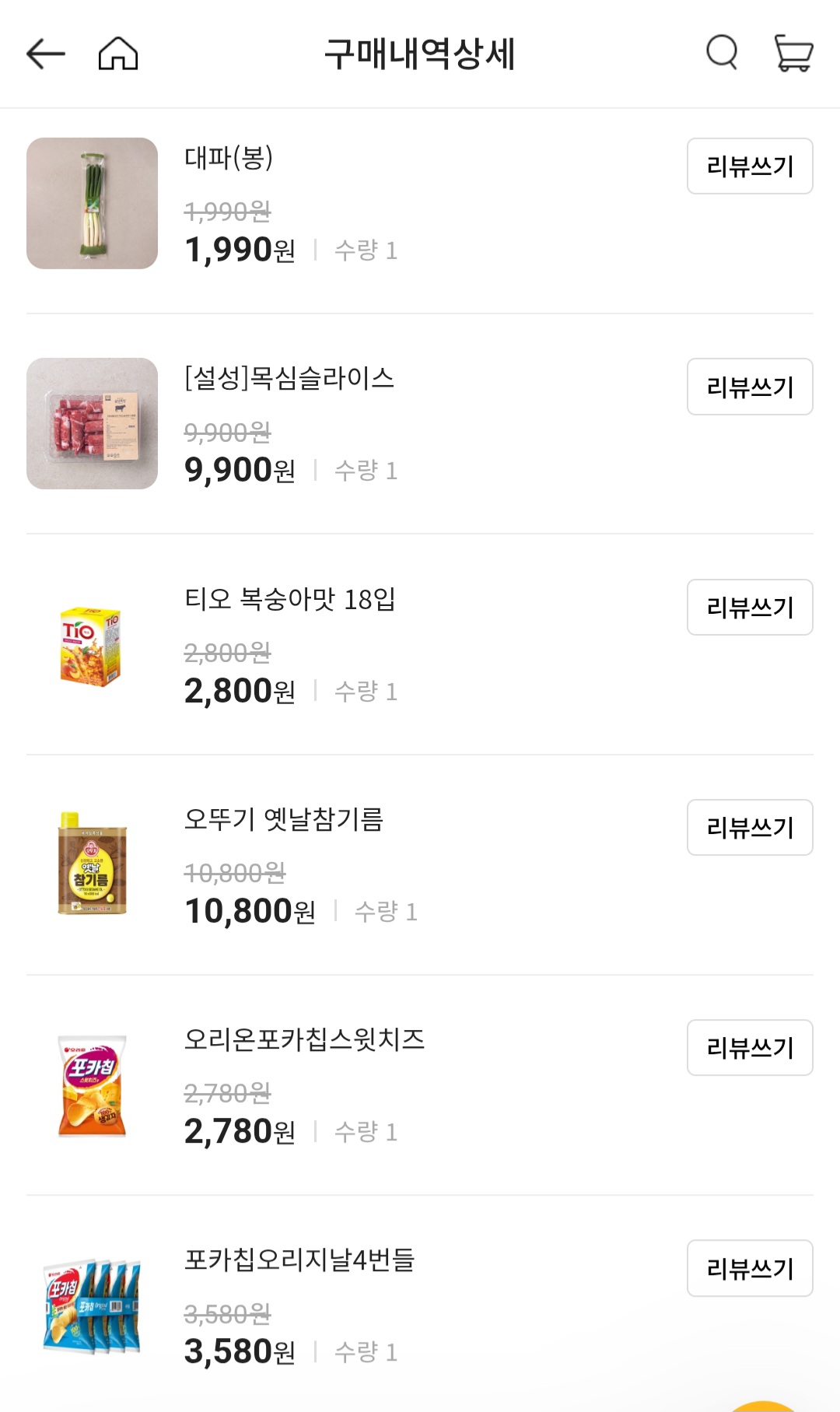This screenshot has width=840, height=1412.
Task: View the sesame oil product image
Action: [x=92, y=865]
